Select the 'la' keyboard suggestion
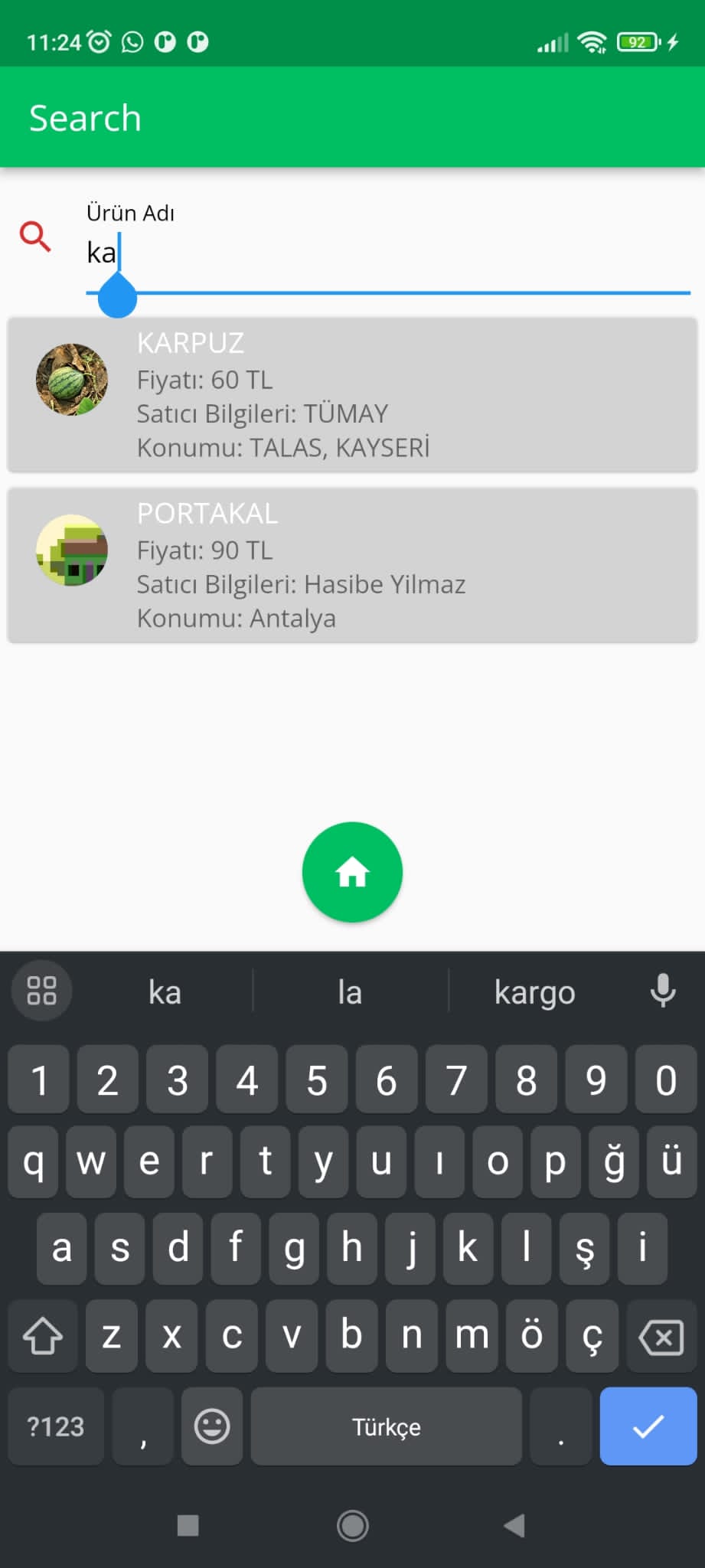705x1568 pixels. pos(350,991)
